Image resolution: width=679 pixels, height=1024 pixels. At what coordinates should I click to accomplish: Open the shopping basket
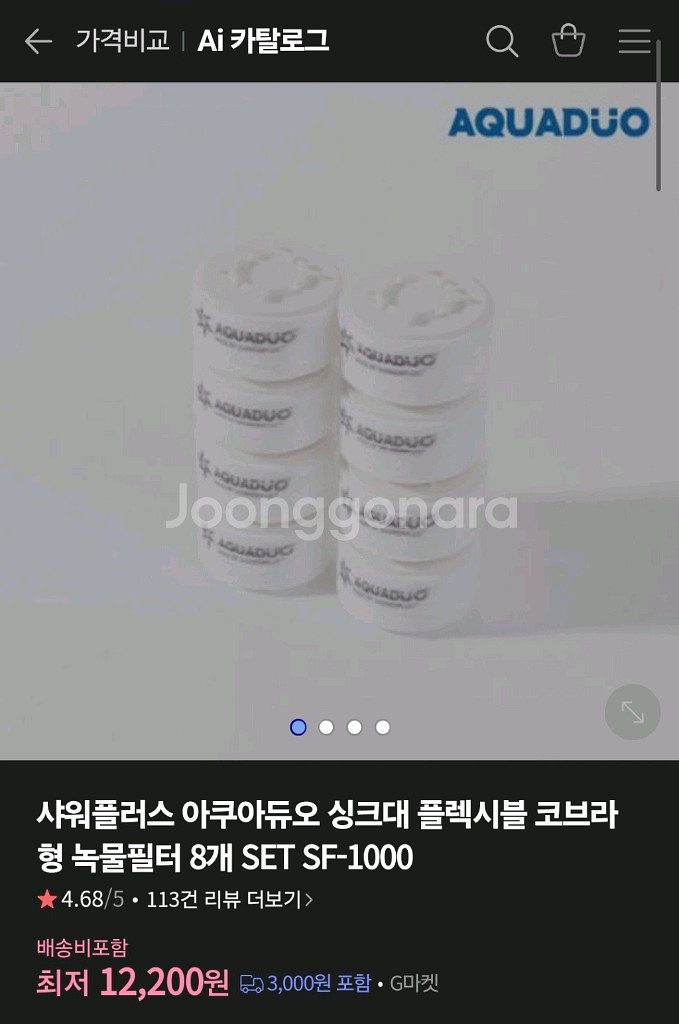coord(568,41)
